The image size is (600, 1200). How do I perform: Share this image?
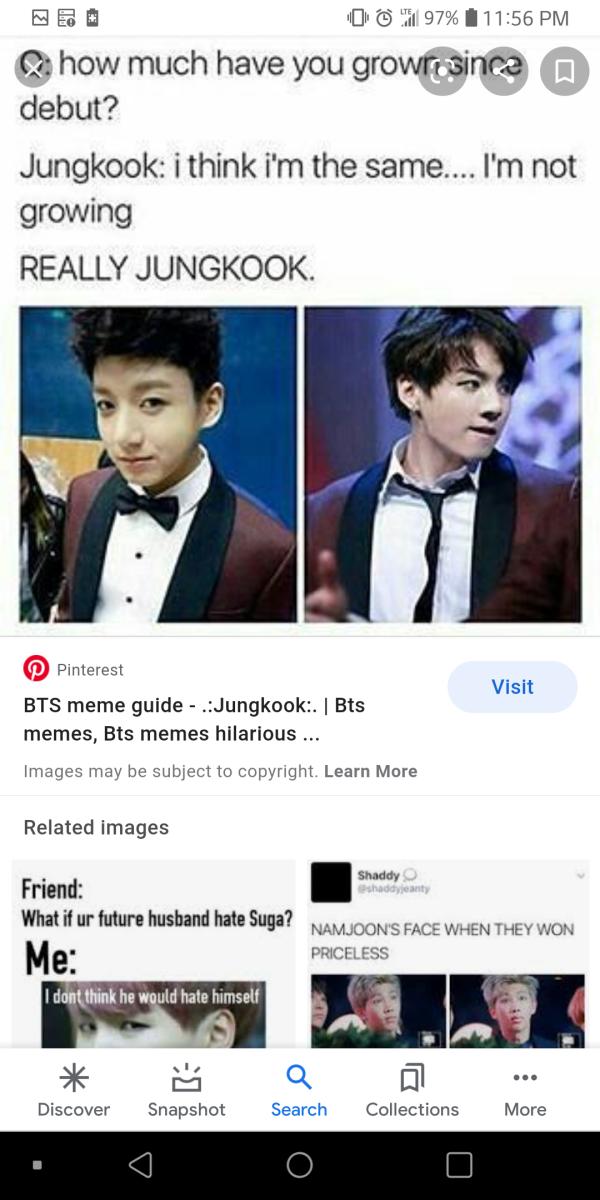[x=504, y=70]
